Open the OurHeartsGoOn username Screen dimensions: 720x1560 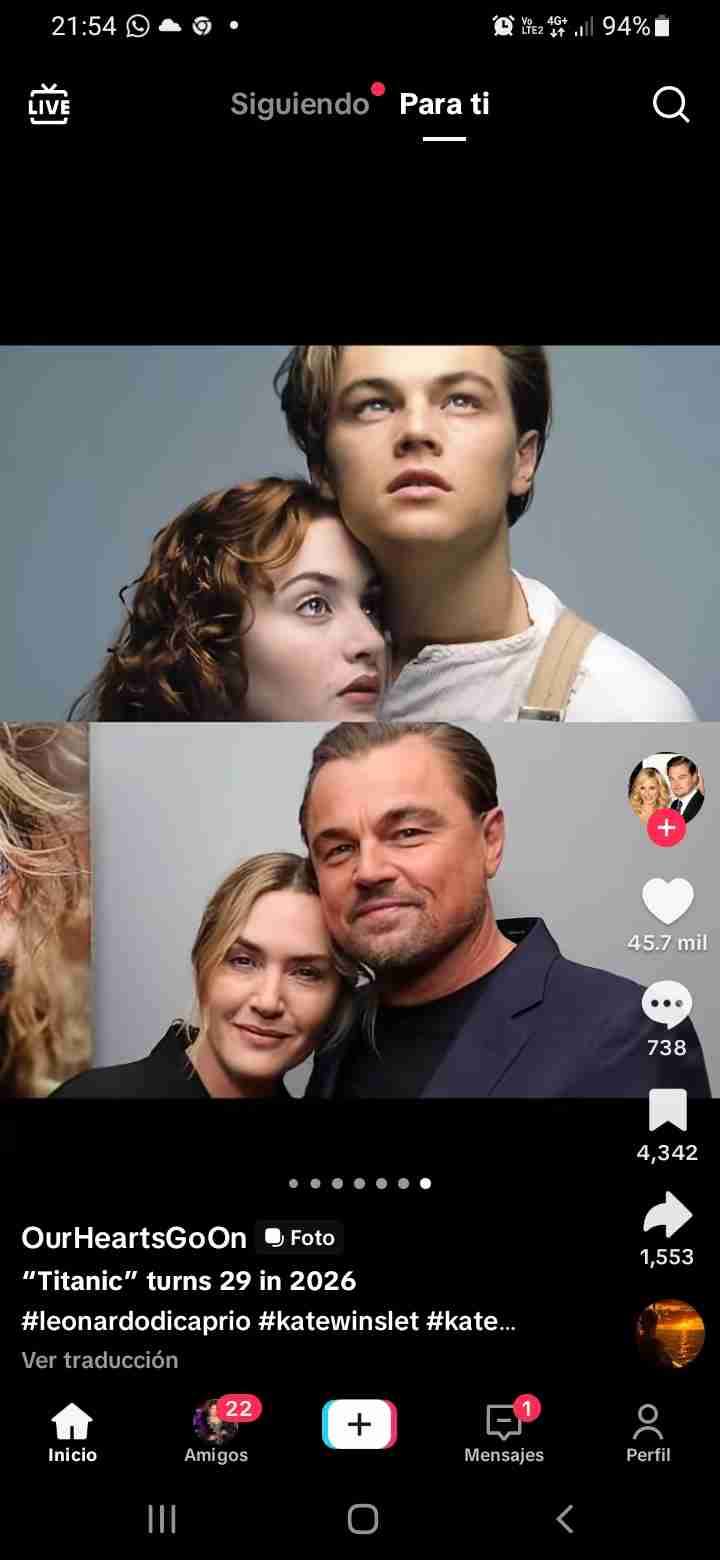[134, 1238]
